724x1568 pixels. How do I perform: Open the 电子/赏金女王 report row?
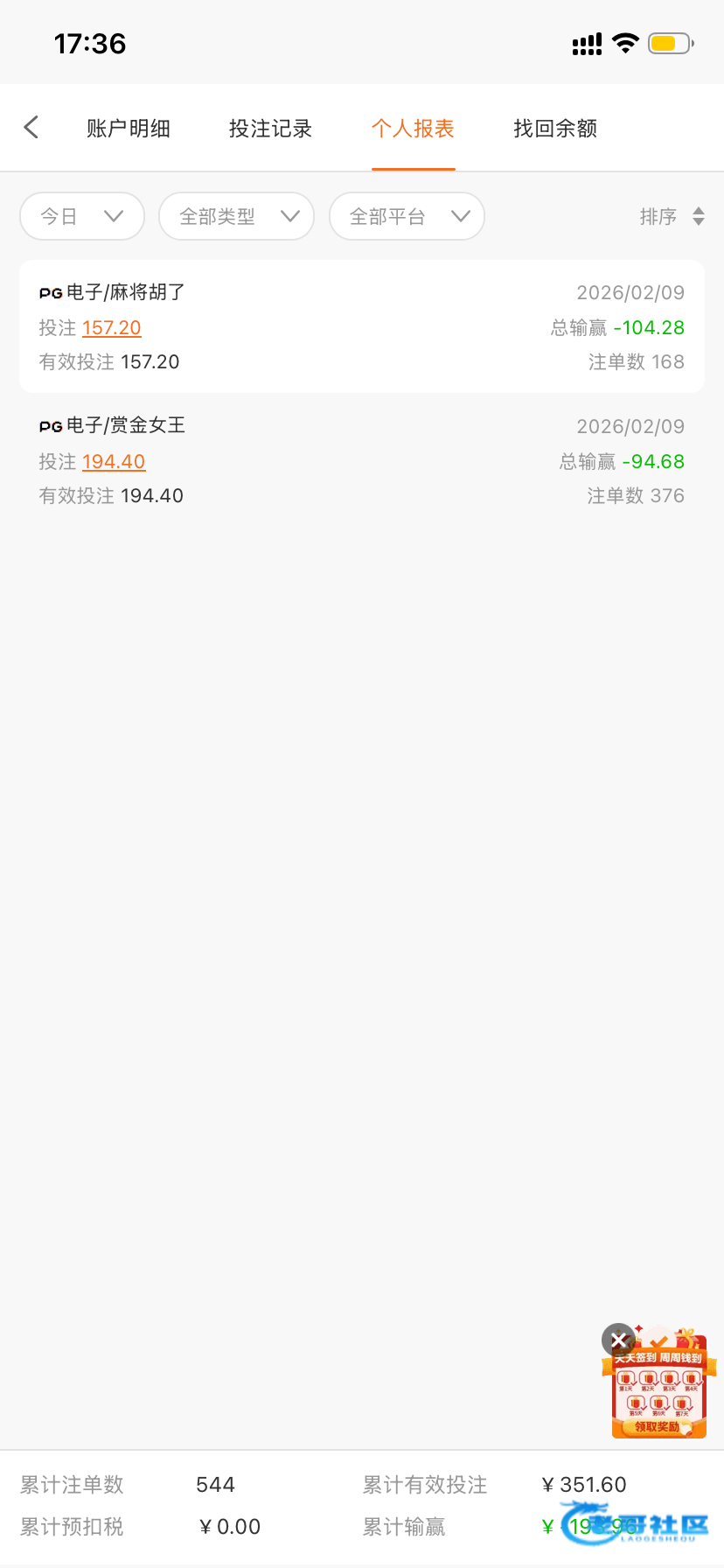click(362, 460)
